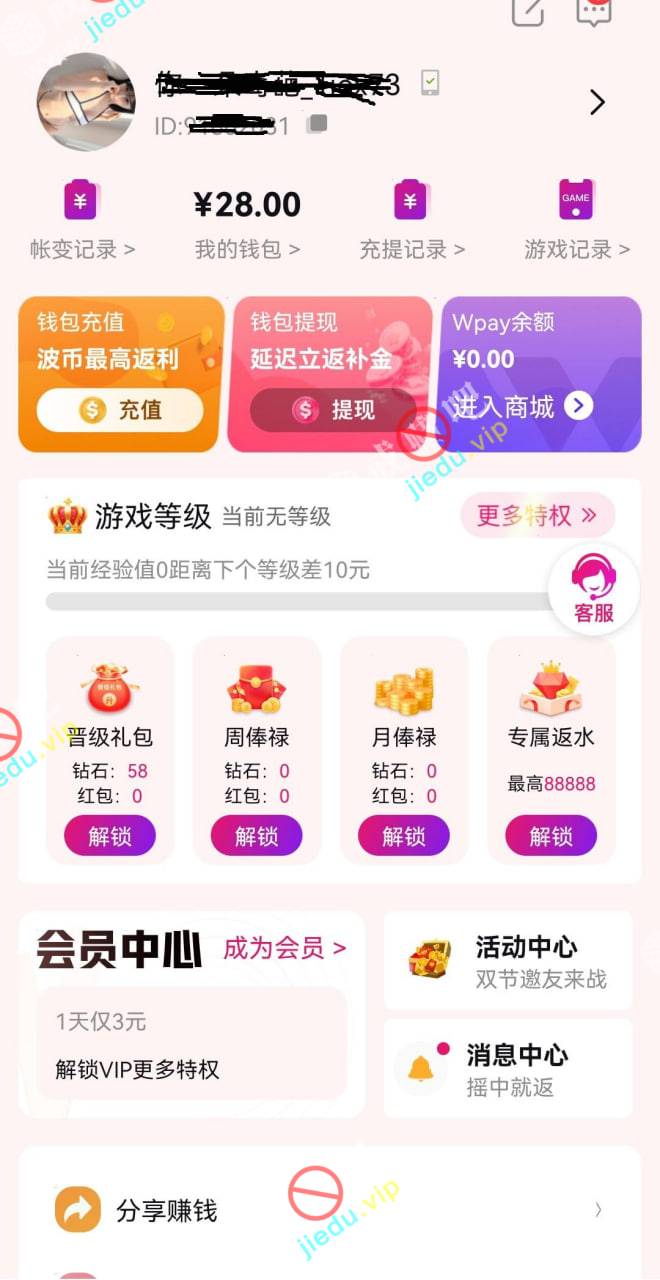Unlock the 月俸禄 monthly reward
Viewport: 660px width, 1280px height.
point(404,836)
